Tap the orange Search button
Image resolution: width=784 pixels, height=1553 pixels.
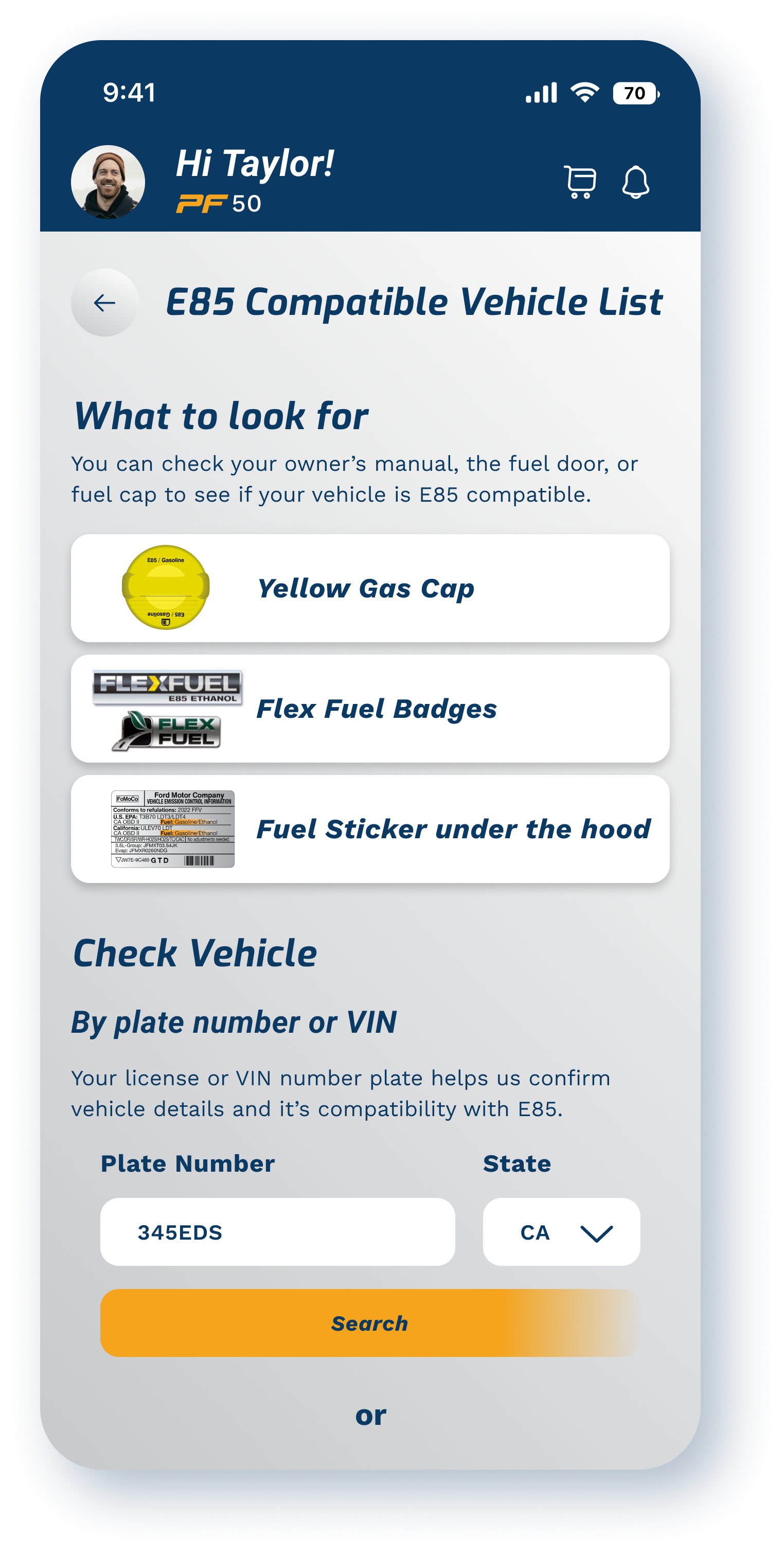369,1322
